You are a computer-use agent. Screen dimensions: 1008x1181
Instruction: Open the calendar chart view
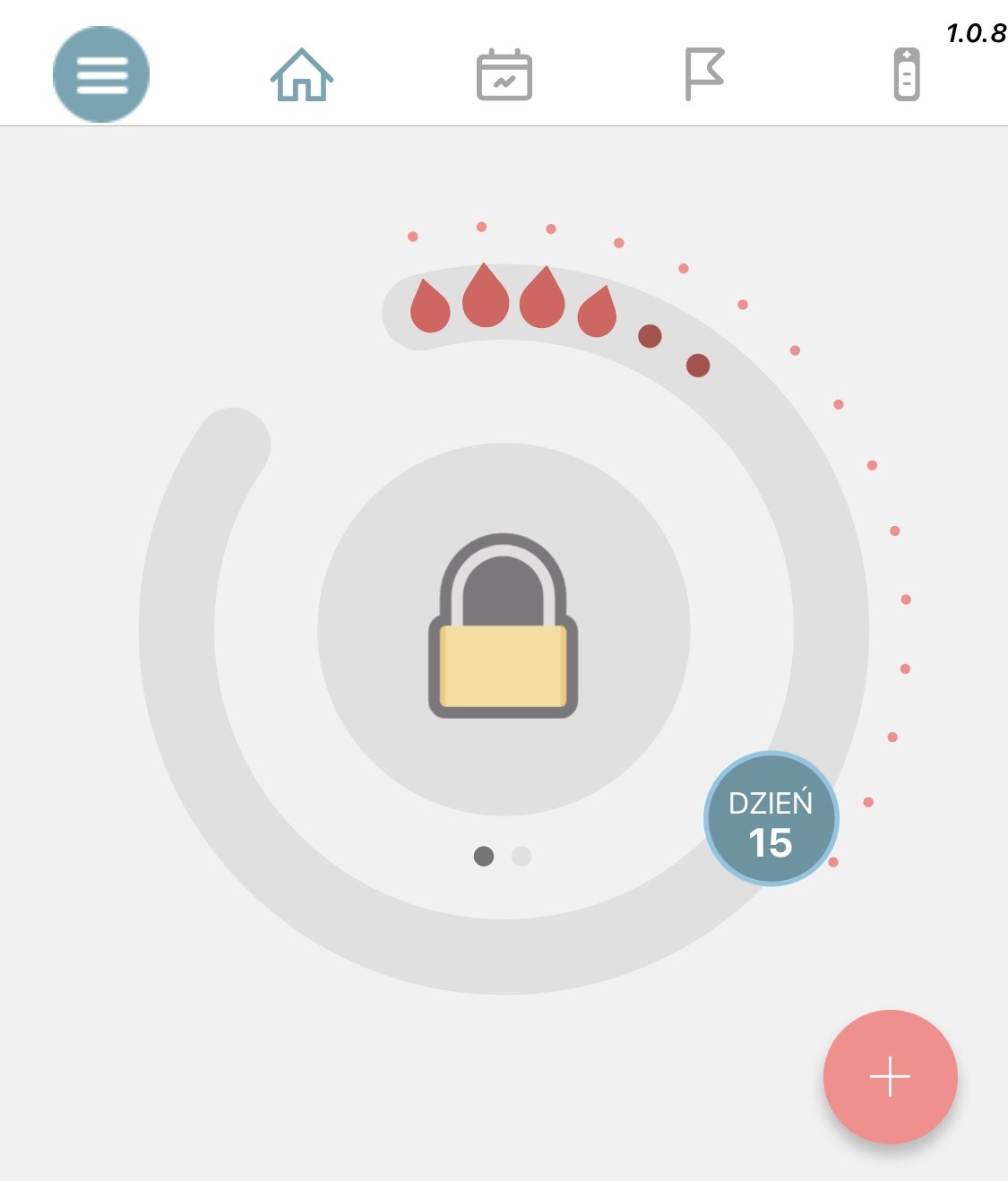(x=504, y=75)
